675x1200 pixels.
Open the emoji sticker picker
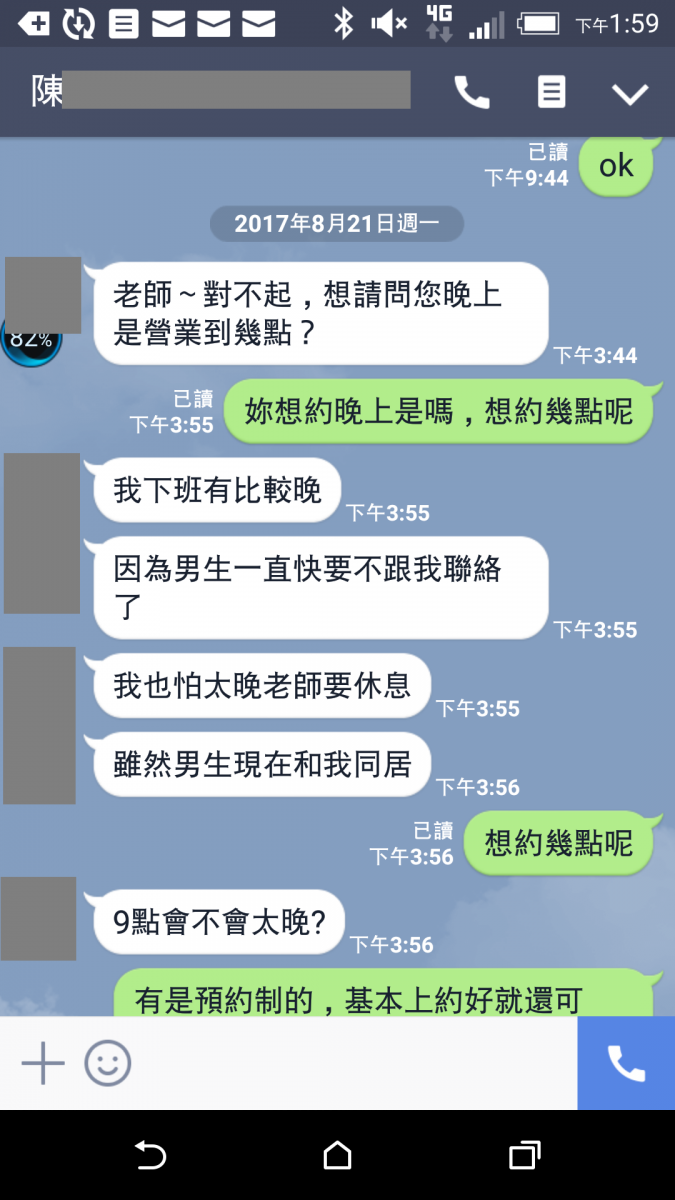pyautogui.click(x=107, y=1062)
